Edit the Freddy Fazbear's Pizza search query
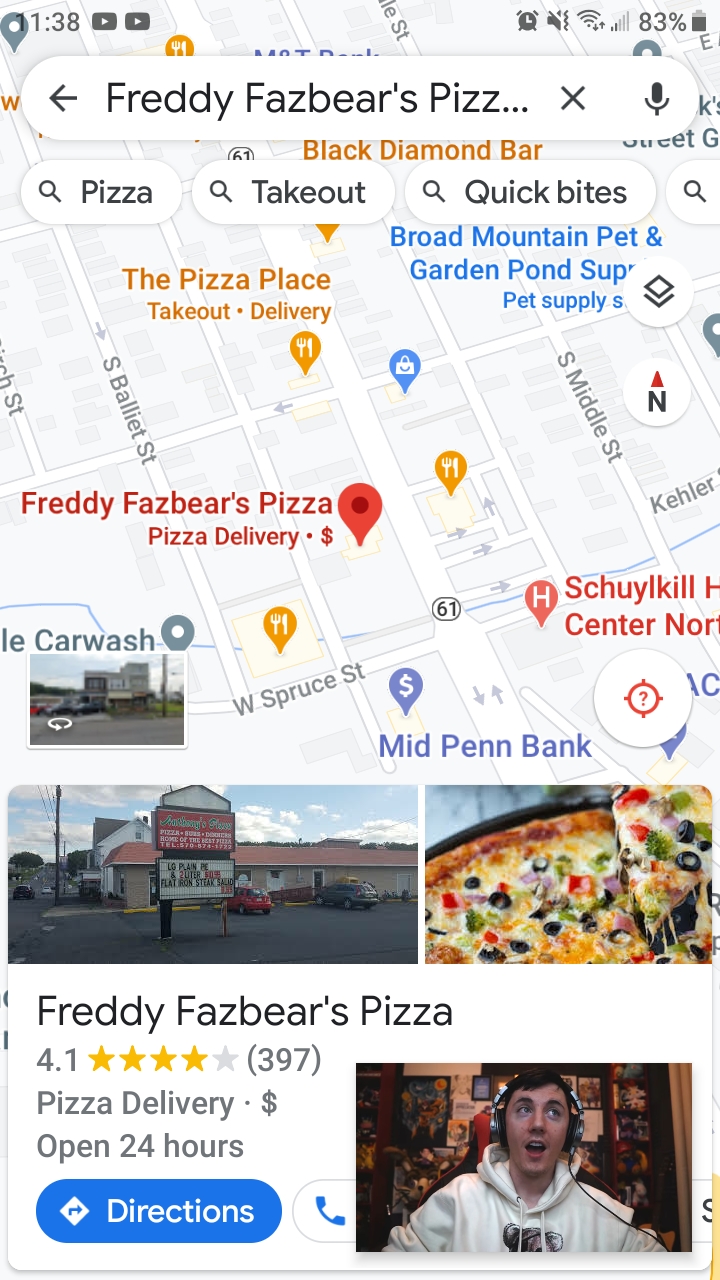The width and height of the screenshot is (720, 1280). tap(316, 98)
